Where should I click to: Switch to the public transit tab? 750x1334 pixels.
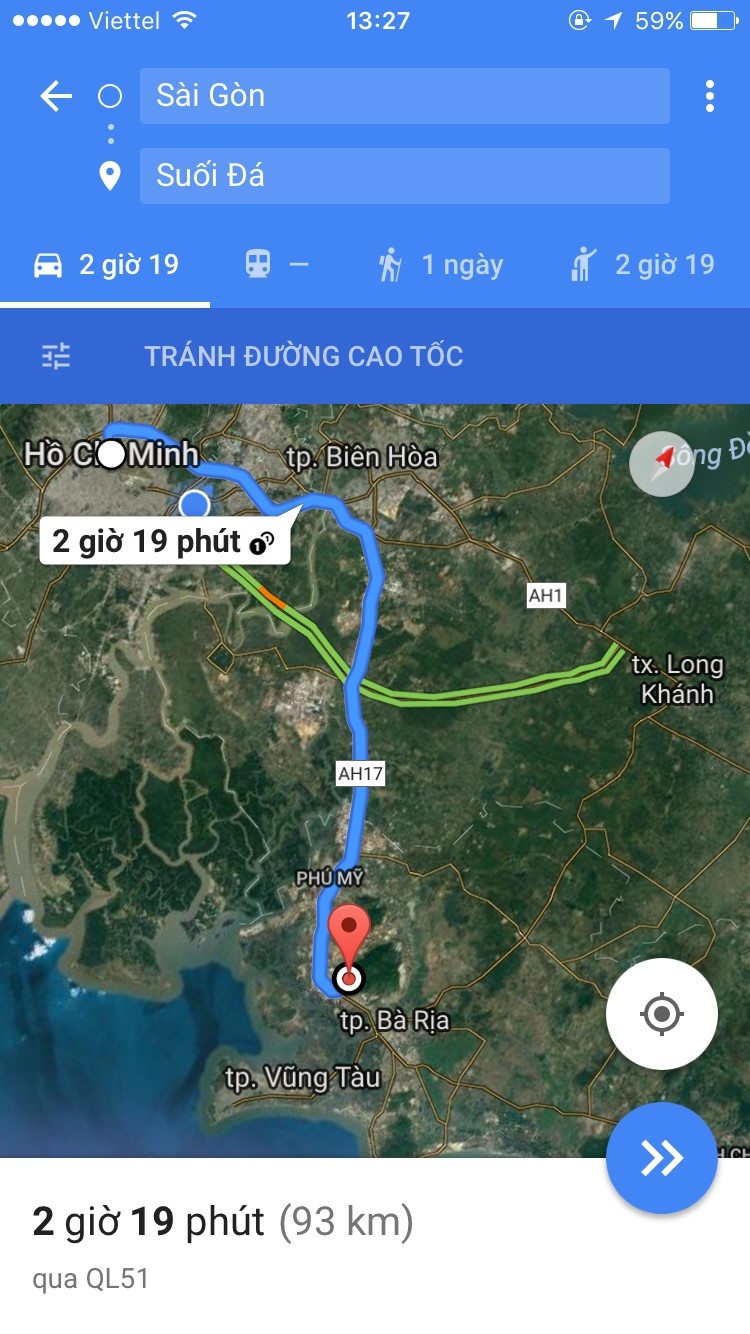tap(277, 265)
